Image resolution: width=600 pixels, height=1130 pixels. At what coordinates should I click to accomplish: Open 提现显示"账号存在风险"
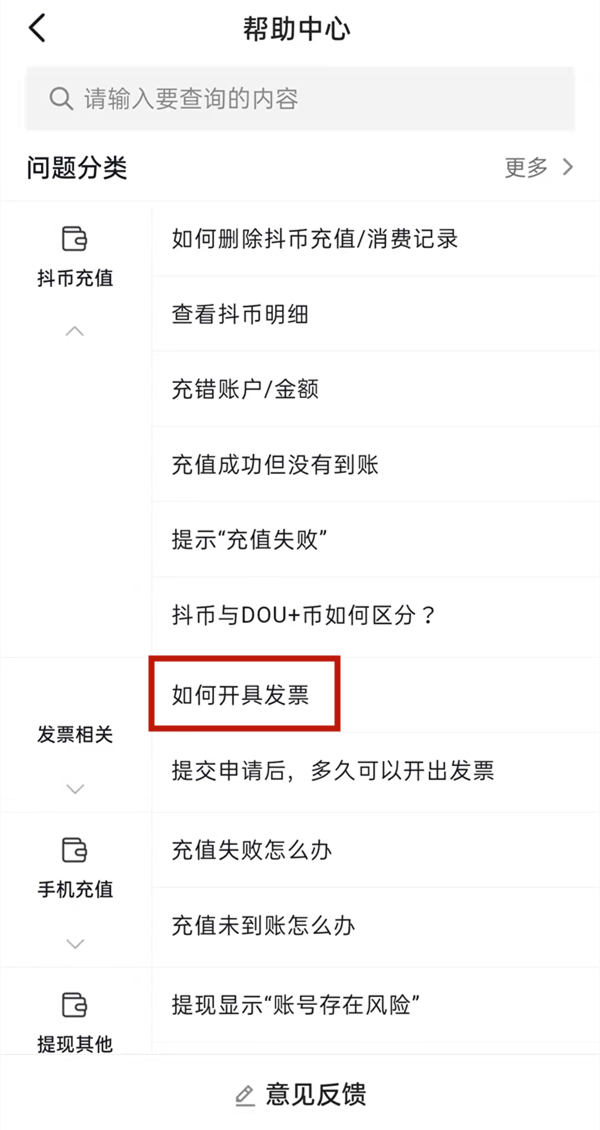pos(294,1004)
